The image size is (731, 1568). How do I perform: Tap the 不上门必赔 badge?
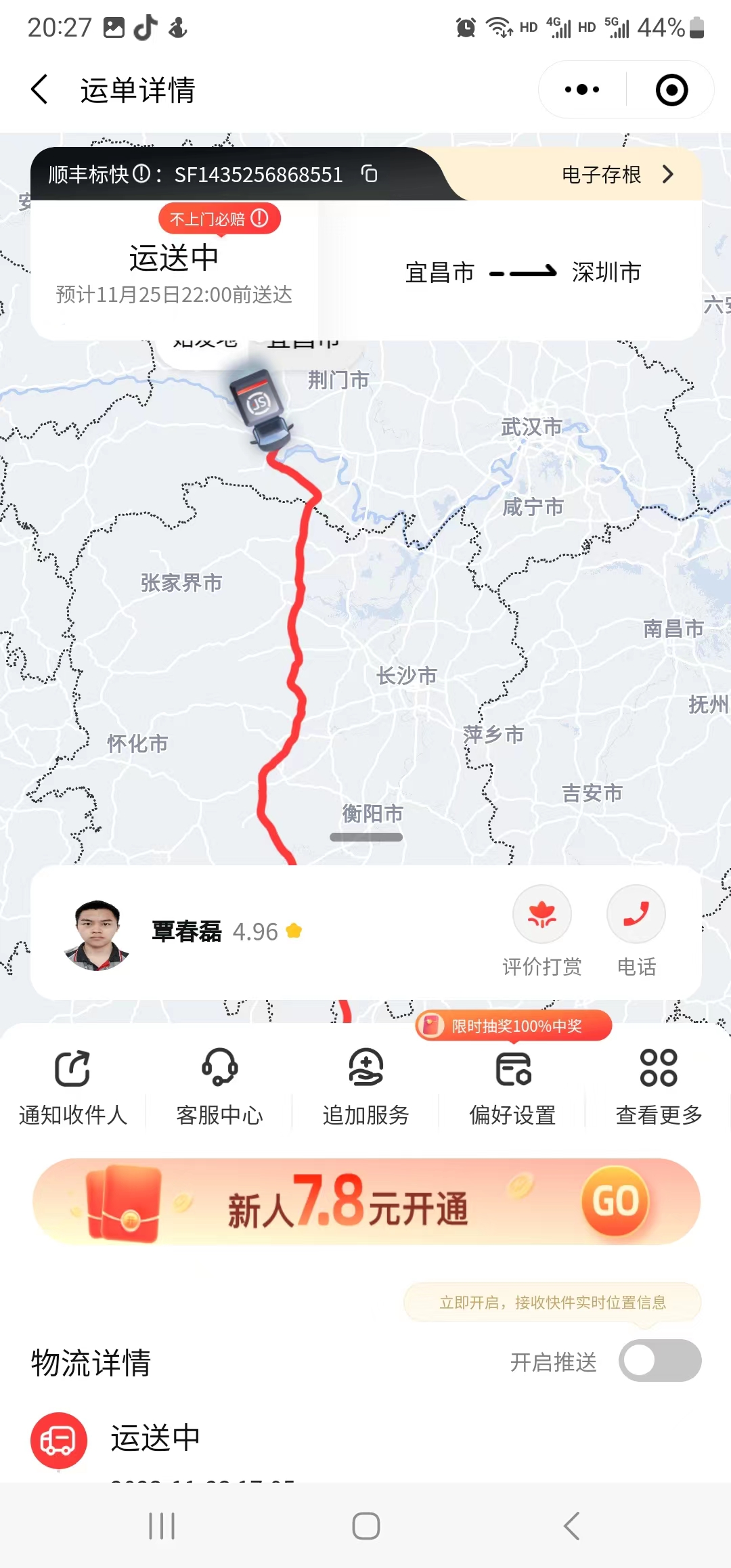pyautogui.click(x=219, y=219)
